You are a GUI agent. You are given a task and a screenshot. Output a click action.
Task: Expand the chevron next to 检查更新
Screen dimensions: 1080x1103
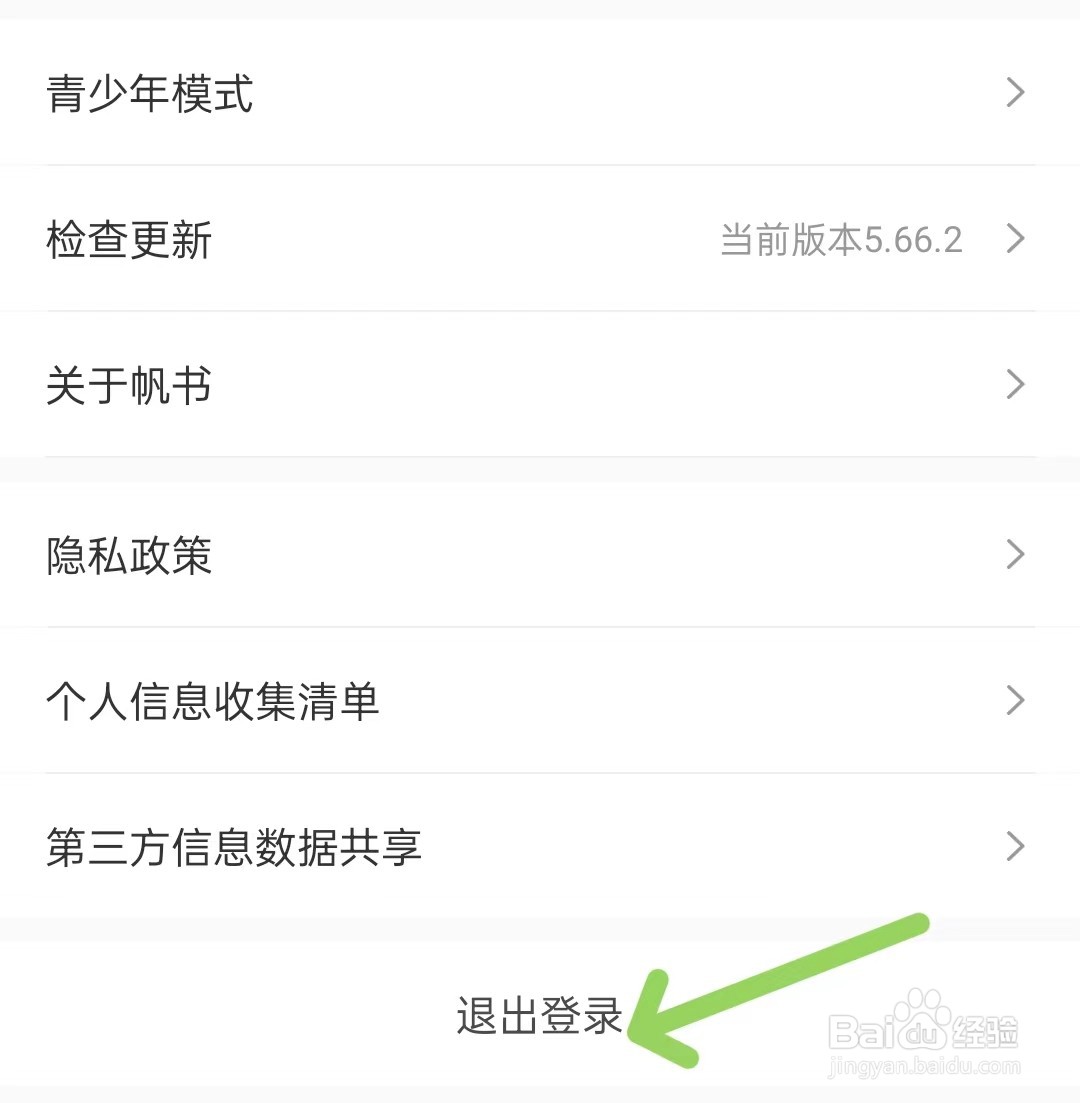tap(1015, 239)
